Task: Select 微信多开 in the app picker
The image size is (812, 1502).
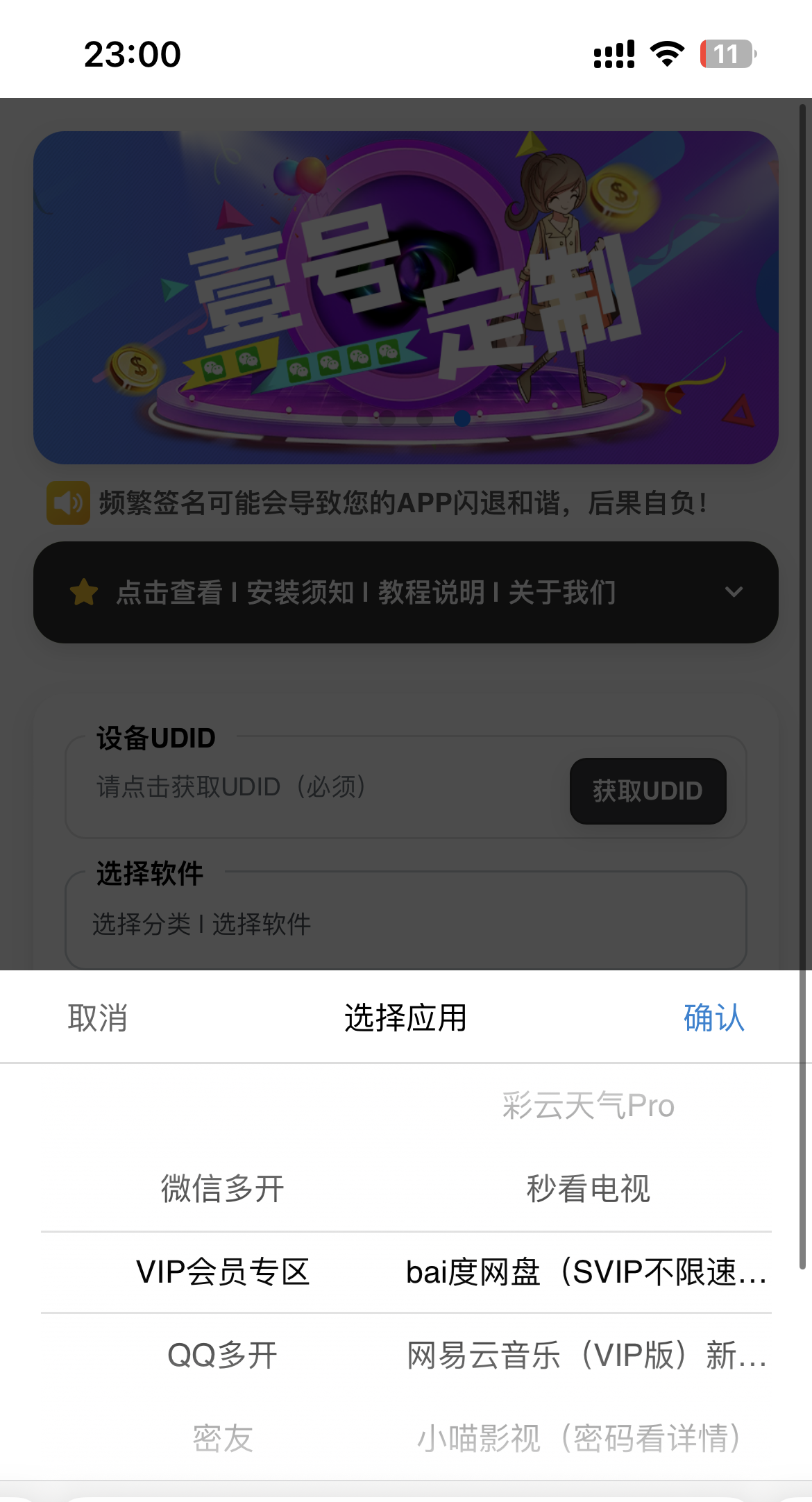Action: click(221, 1188)
